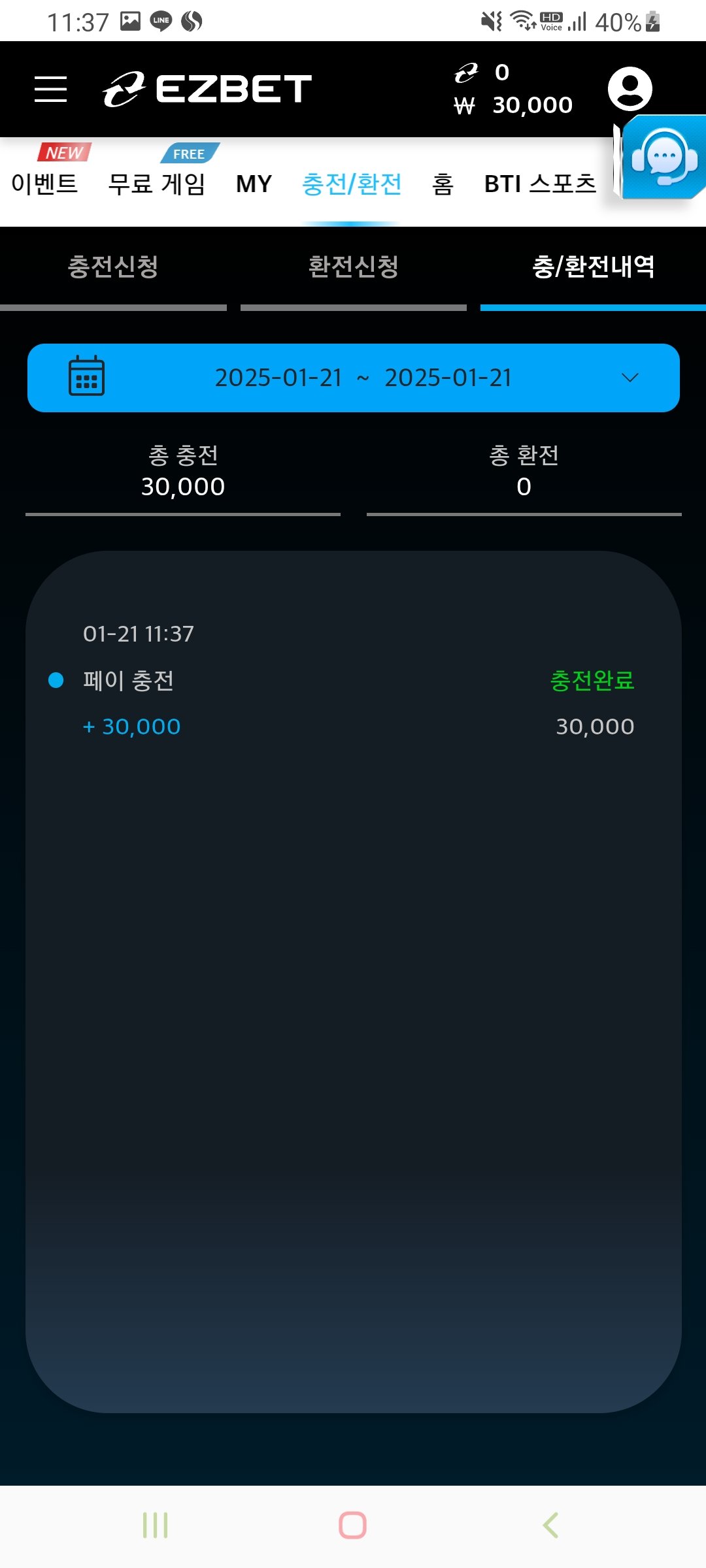Open the 무료 게임 section
Image resolution: width=706 pixels, height=1568 pixels.
pyautogui.click(x=157, y=184)
